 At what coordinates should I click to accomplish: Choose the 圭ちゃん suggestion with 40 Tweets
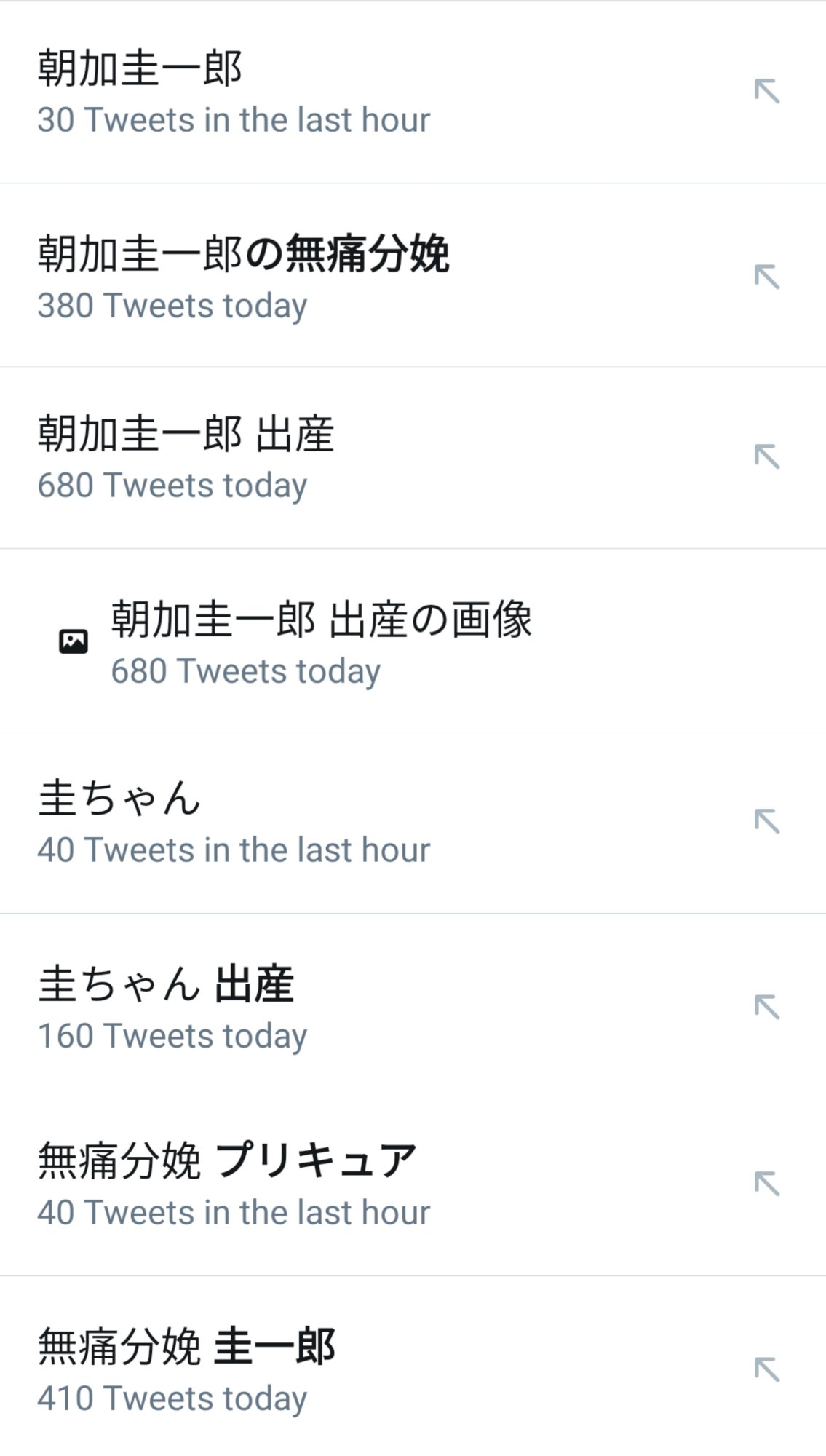[x=233, y=821]
